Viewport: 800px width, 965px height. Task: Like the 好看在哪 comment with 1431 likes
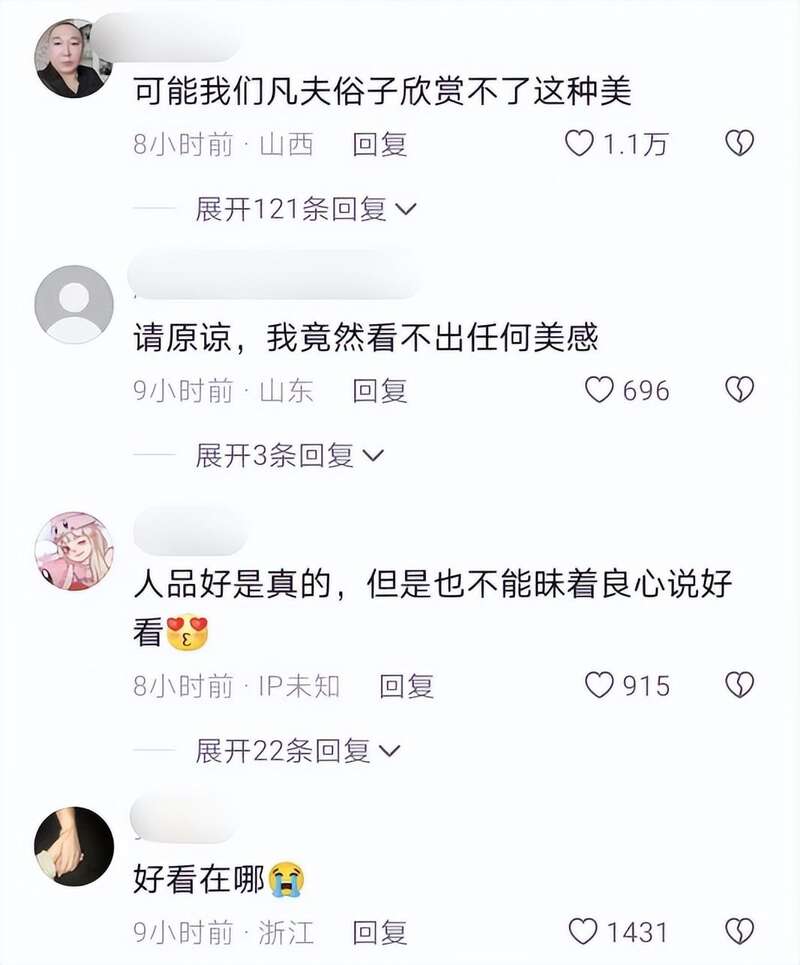583,932
